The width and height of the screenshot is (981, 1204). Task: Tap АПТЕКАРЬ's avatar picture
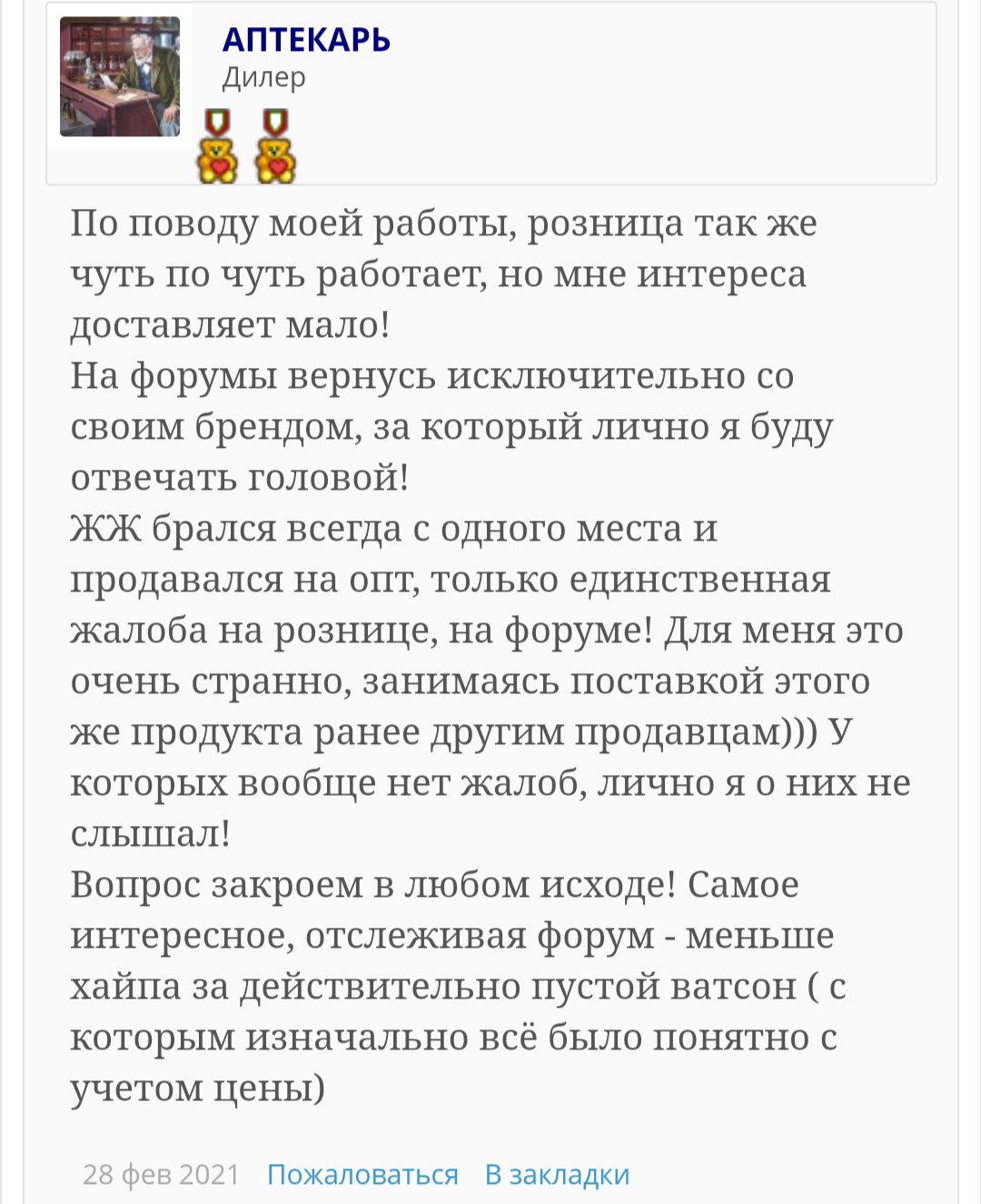(120, 77)
